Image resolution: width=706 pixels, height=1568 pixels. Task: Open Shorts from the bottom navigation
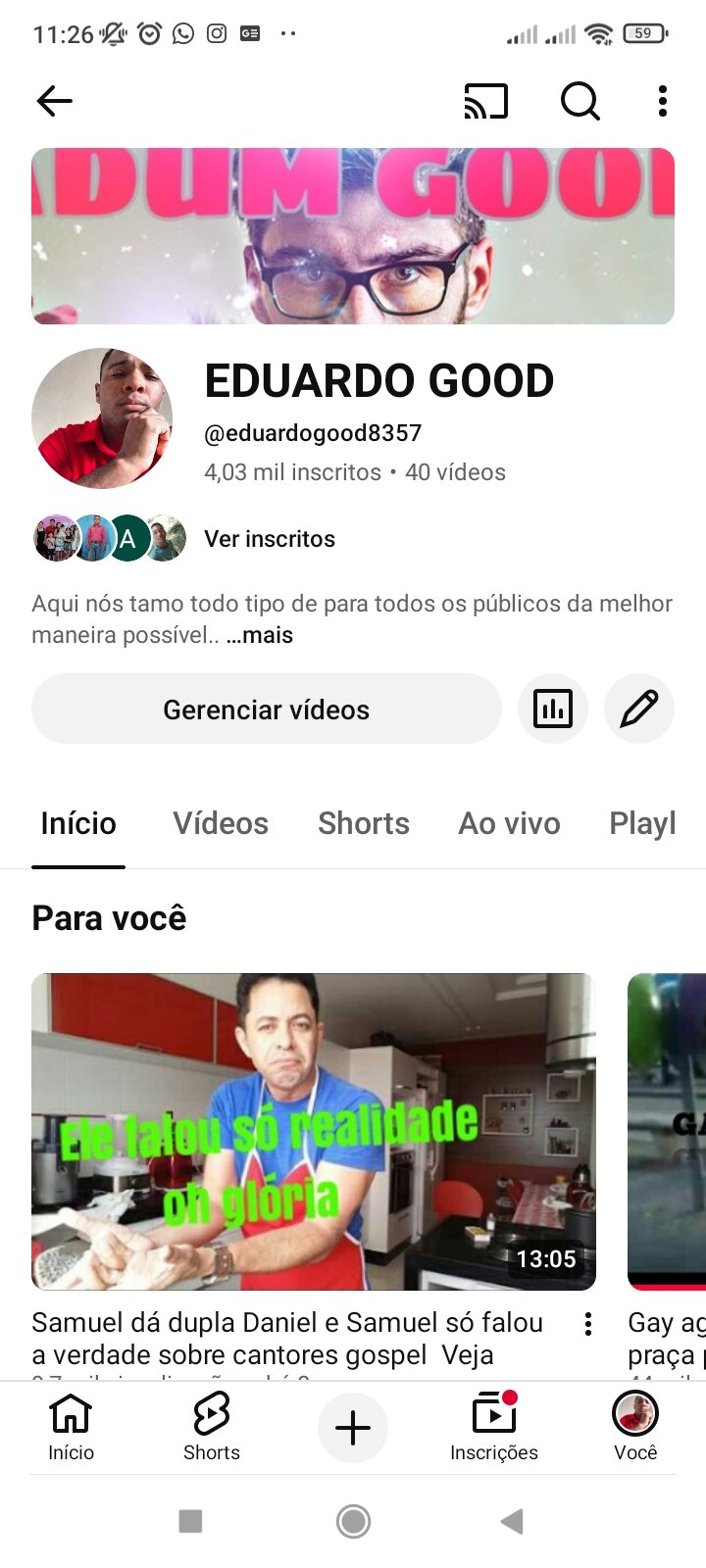pyautogui.click(x=212, y=1428)
